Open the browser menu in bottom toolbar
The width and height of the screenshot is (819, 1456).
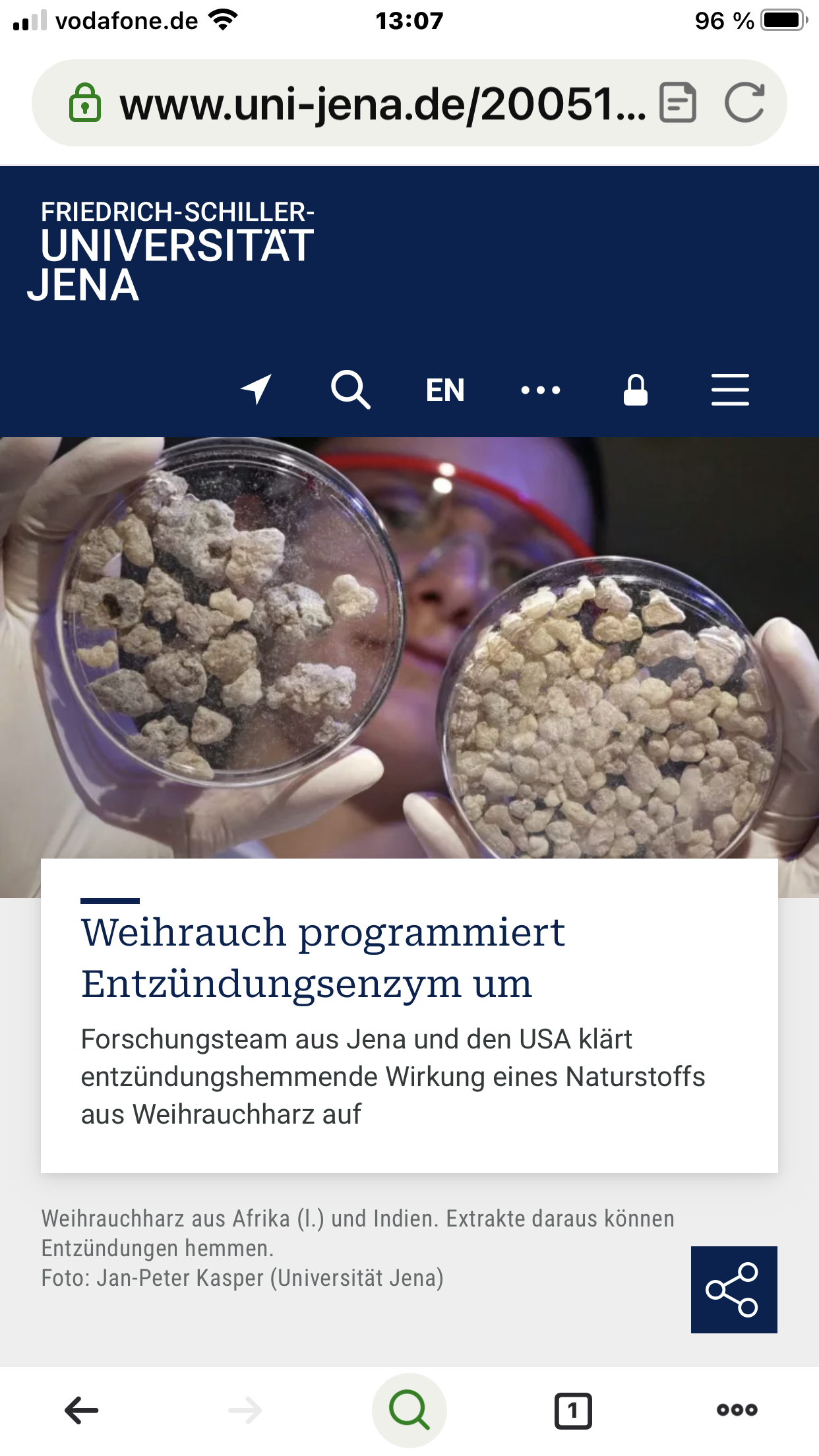coord(737,1410)
